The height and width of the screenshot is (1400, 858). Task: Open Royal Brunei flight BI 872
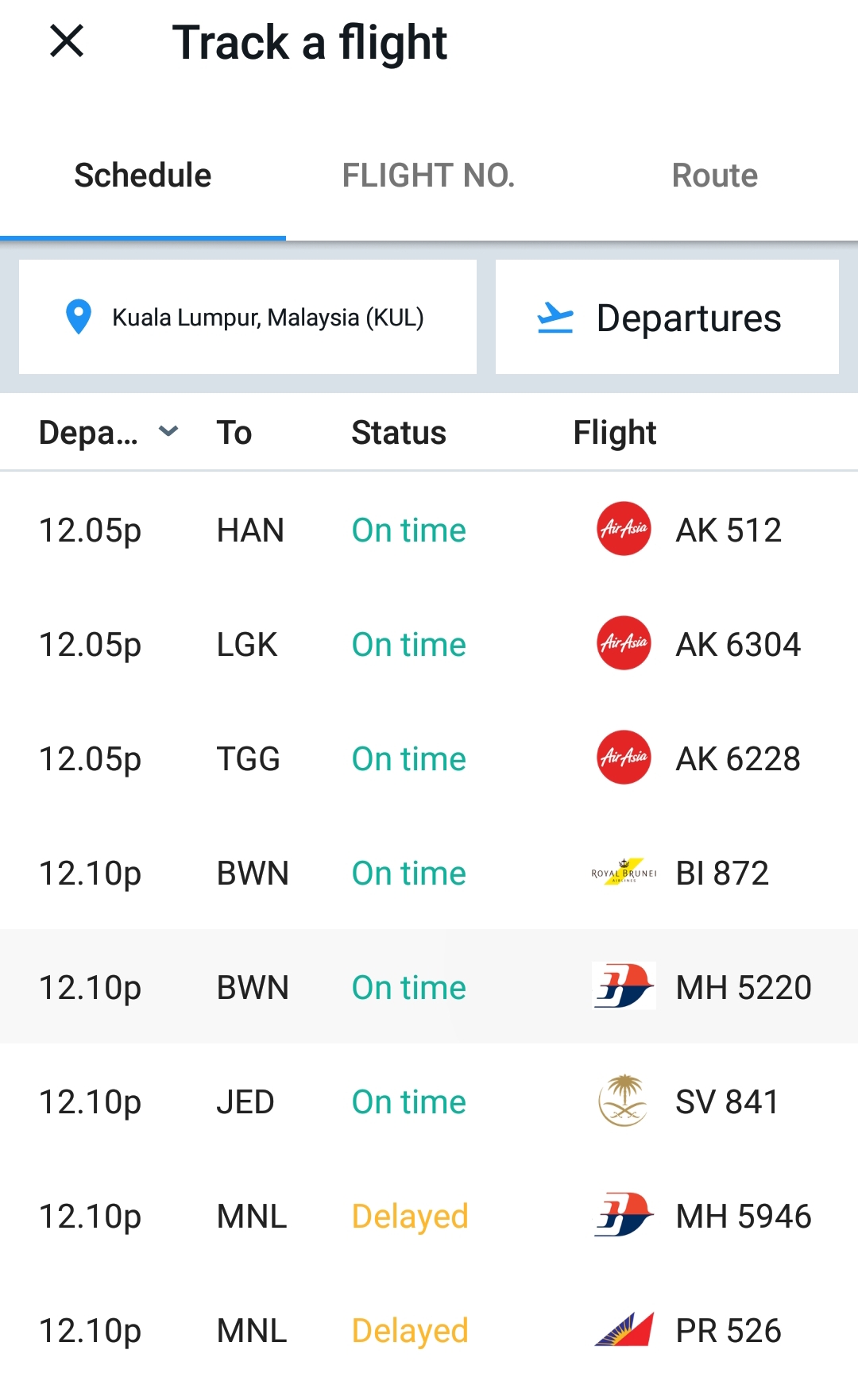tap(429, 873)
